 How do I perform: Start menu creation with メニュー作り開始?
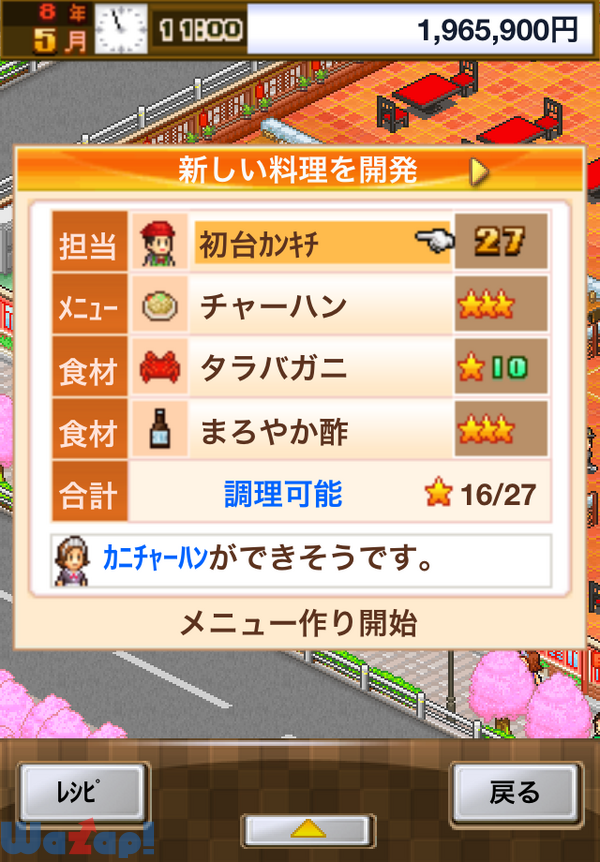(298, 625)
